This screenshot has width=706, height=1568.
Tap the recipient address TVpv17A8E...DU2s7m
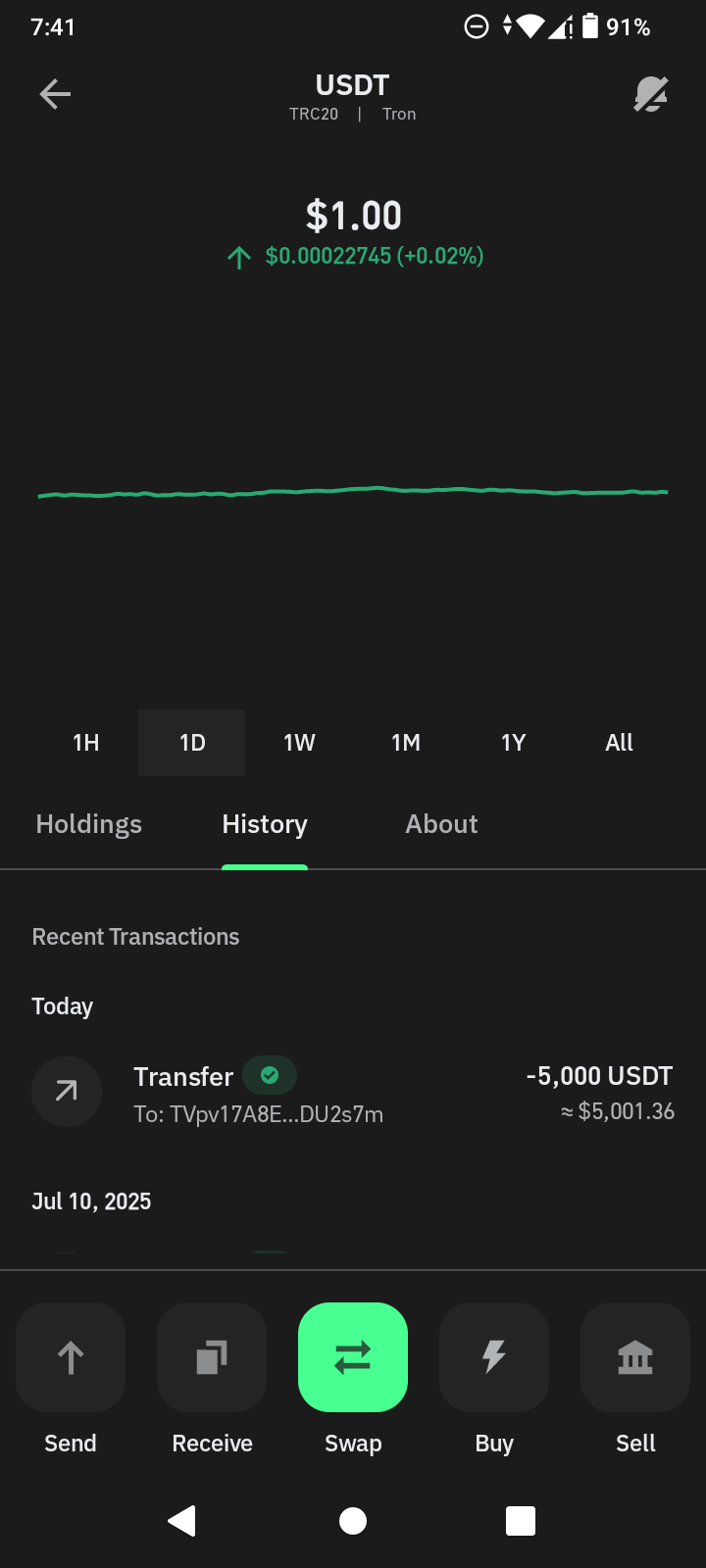coord(259,1113)
